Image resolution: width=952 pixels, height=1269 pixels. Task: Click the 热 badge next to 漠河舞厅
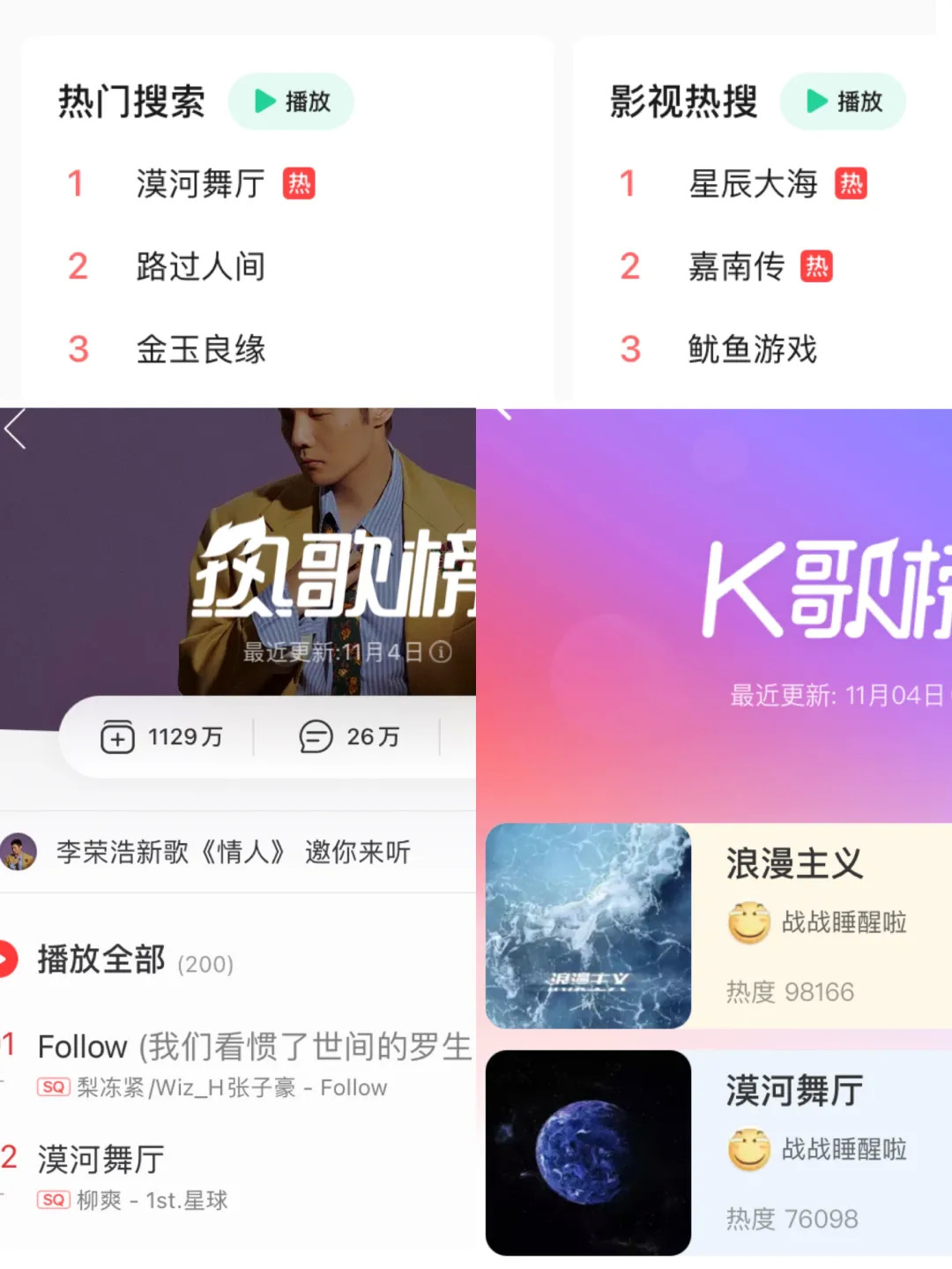point(300,183)
